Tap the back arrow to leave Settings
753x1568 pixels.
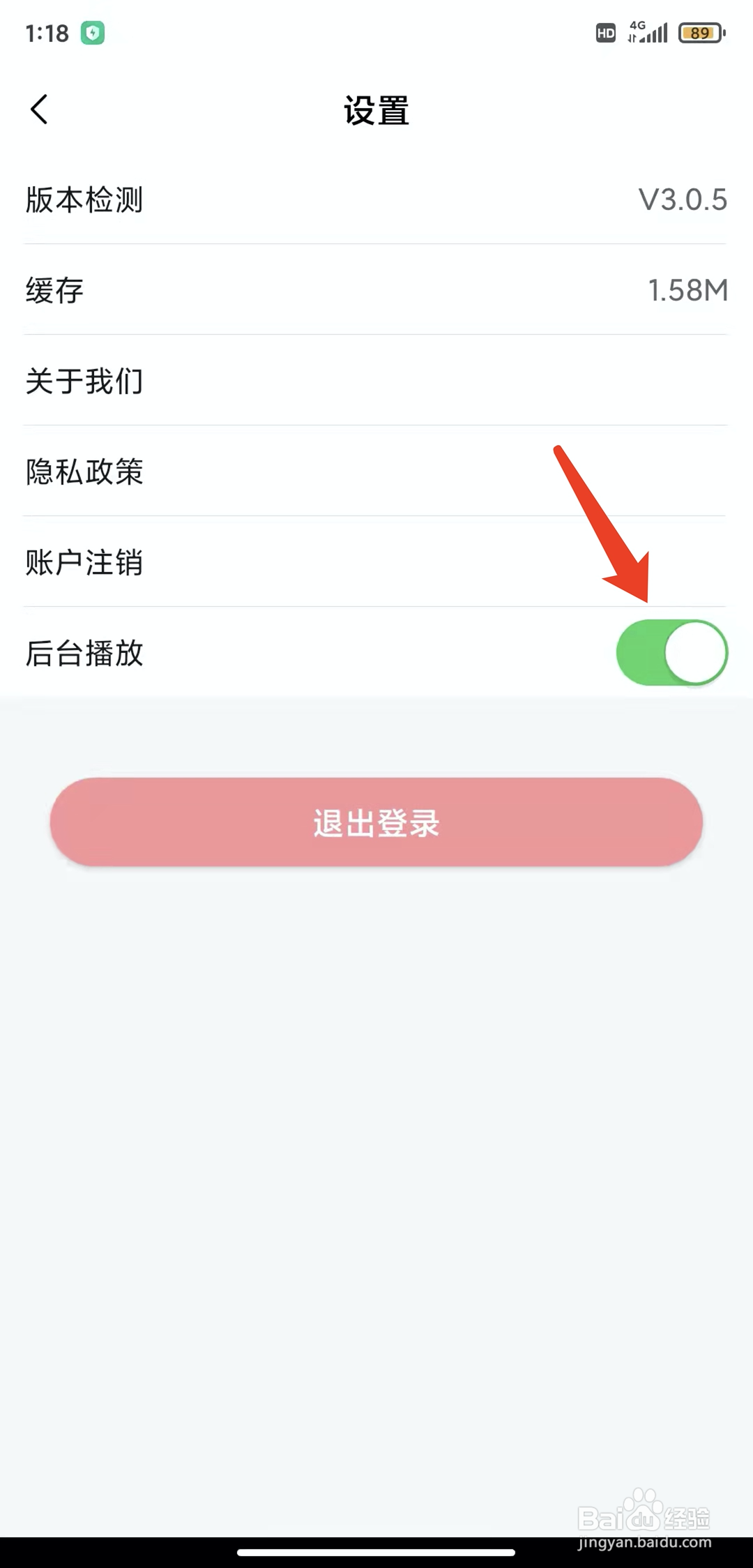coord(40,110)
